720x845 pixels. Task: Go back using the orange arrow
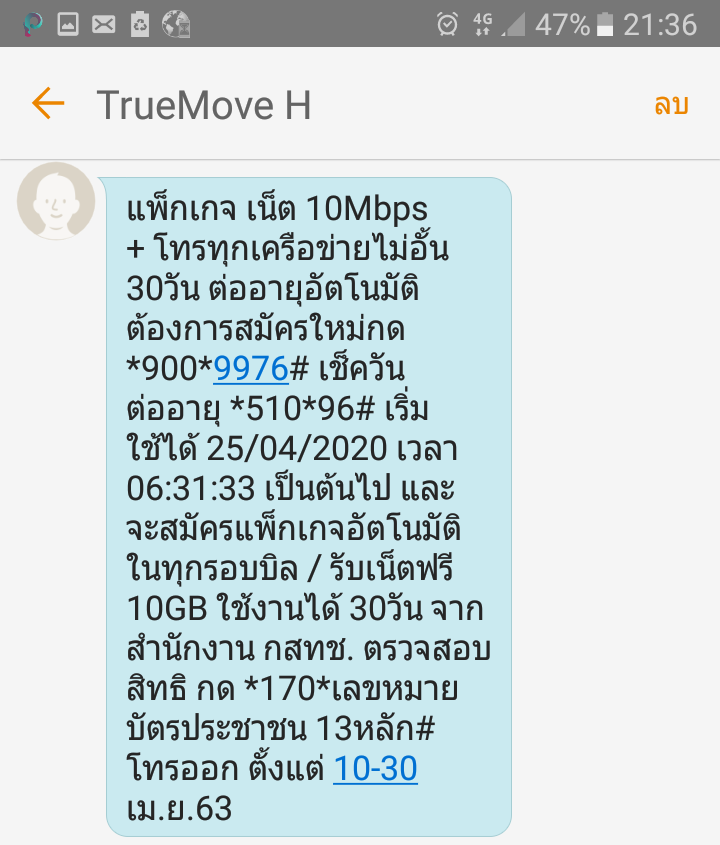pyautogui.click(x=48, y=103)
